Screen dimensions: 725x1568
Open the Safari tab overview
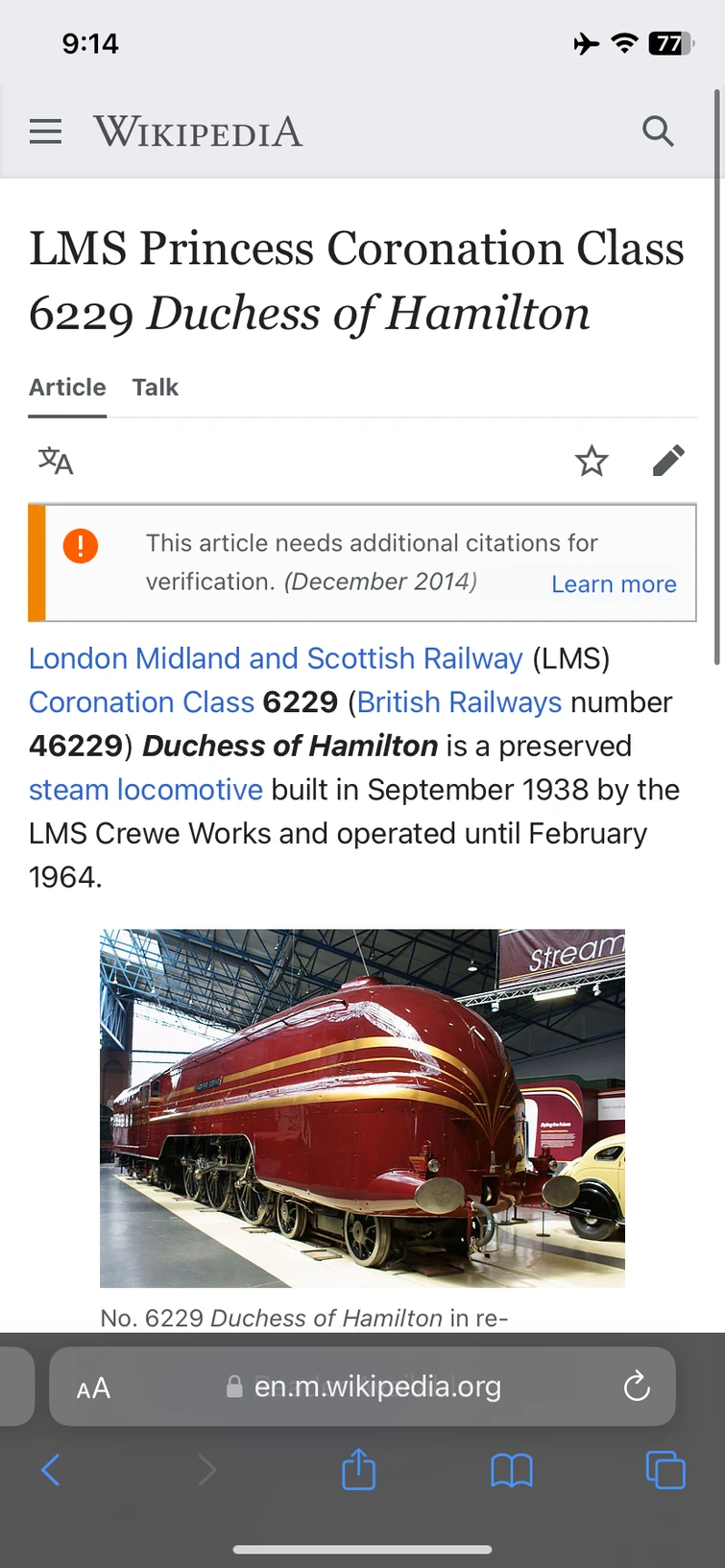point(665,1469)
